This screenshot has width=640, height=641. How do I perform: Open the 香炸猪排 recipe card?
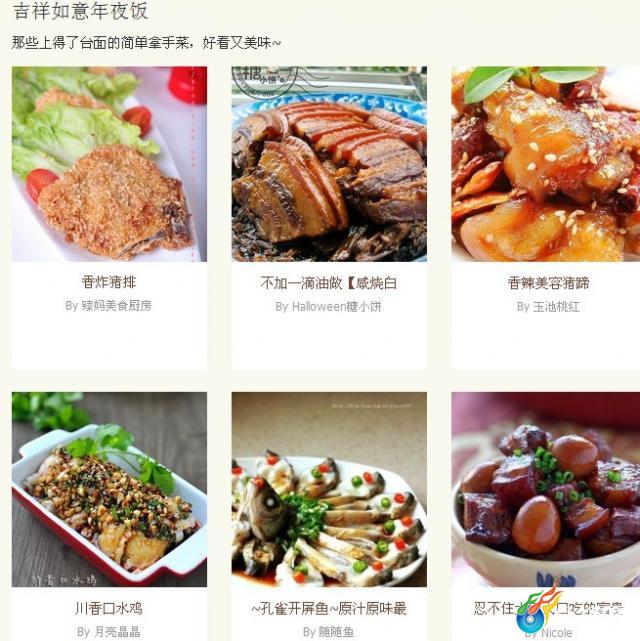(x=109, y=164)
